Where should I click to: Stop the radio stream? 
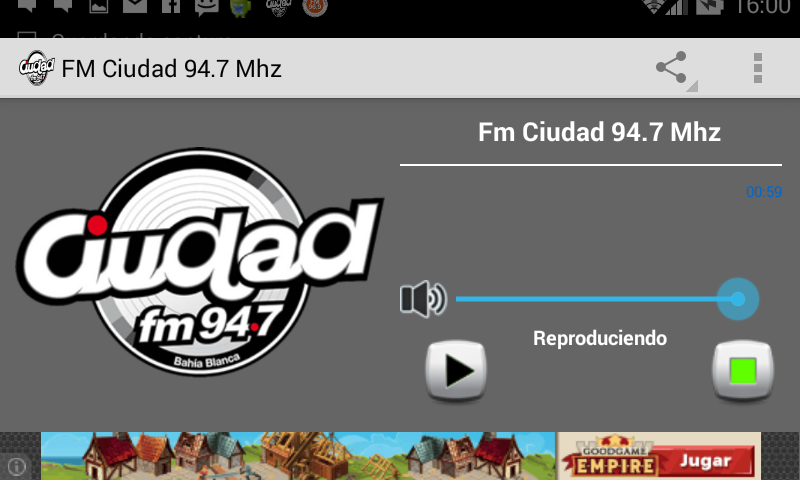coord(743,371)
